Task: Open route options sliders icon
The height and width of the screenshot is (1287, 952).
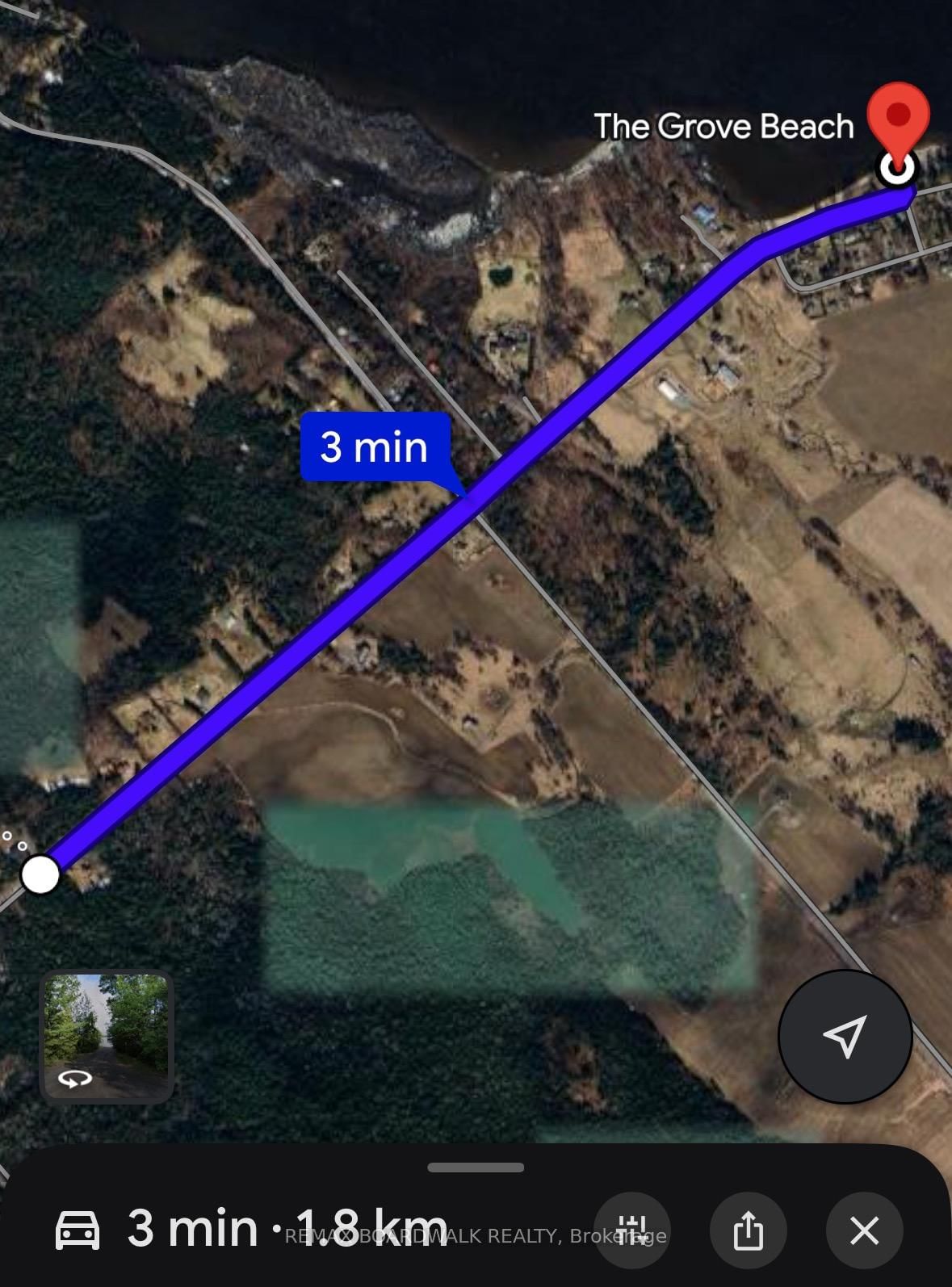Action: click(x=631, y=1230)
